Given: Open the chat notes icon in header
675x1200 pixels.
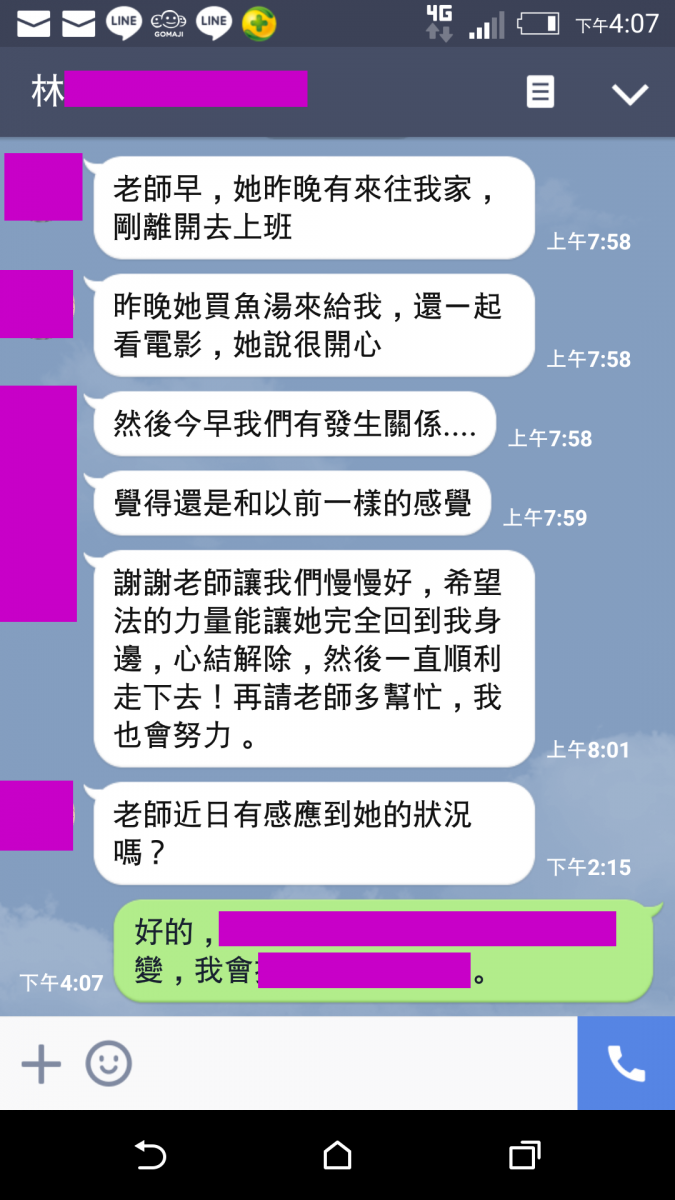Looking at the screenshot, I should (x=540, y=93).
